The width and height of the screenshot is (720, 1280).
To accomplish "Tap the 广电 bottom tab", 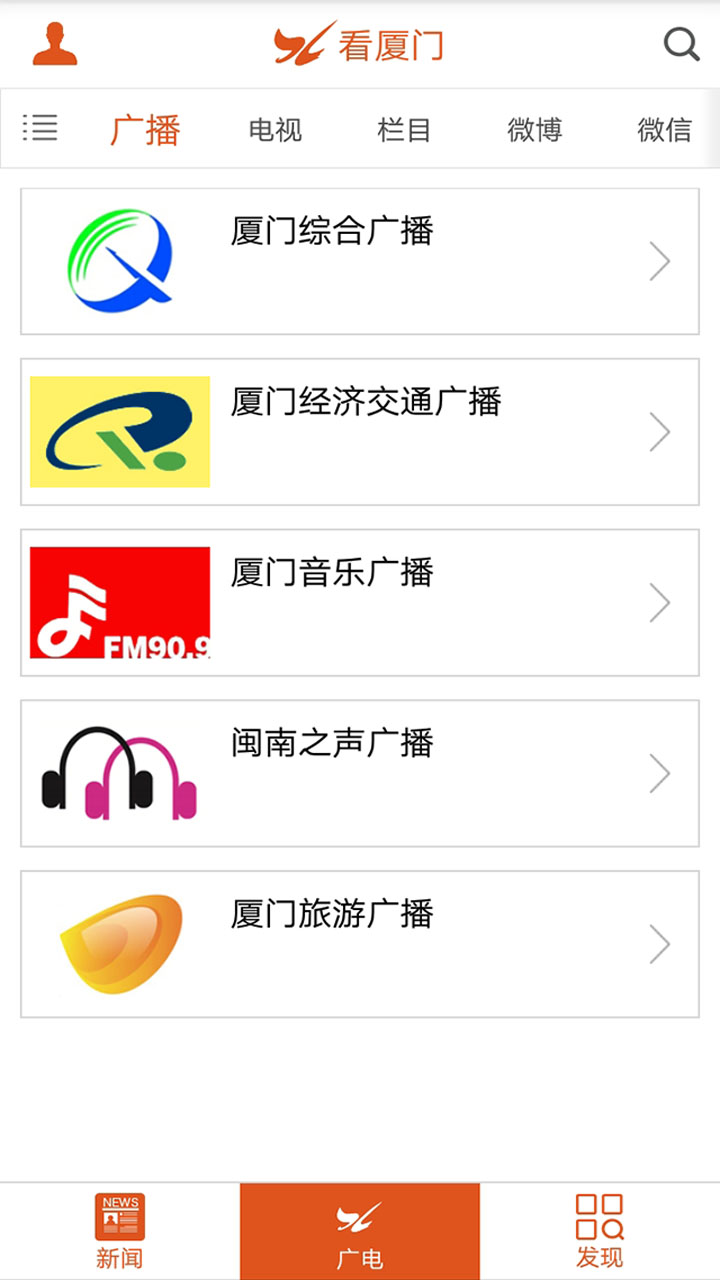I will 360,1231.
